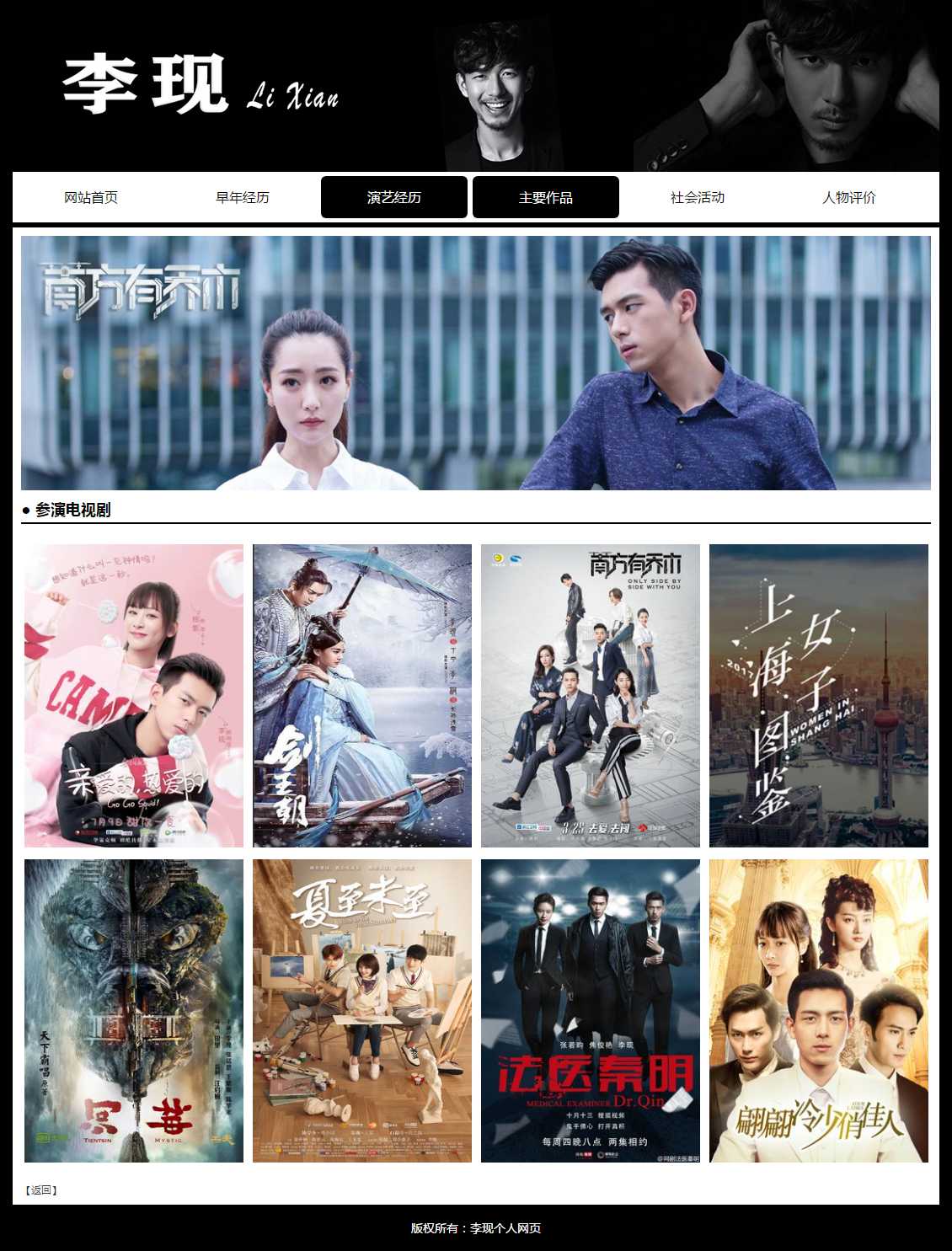952x1251 pixels.
Task: Go to the 网站首页 page
Action: 91,197
